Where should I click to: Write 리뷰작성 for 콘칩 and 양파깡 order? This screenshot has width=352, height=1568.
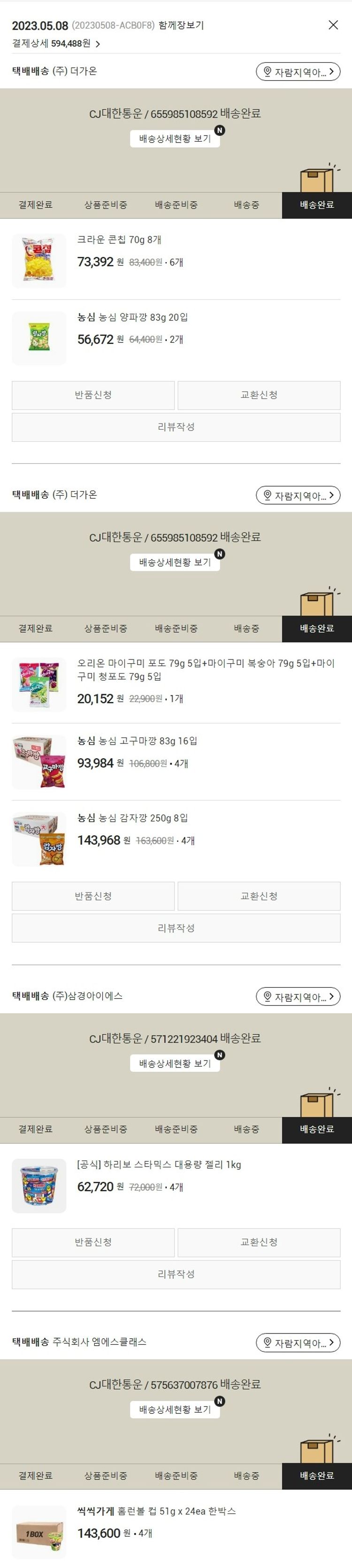coord(176,427)
